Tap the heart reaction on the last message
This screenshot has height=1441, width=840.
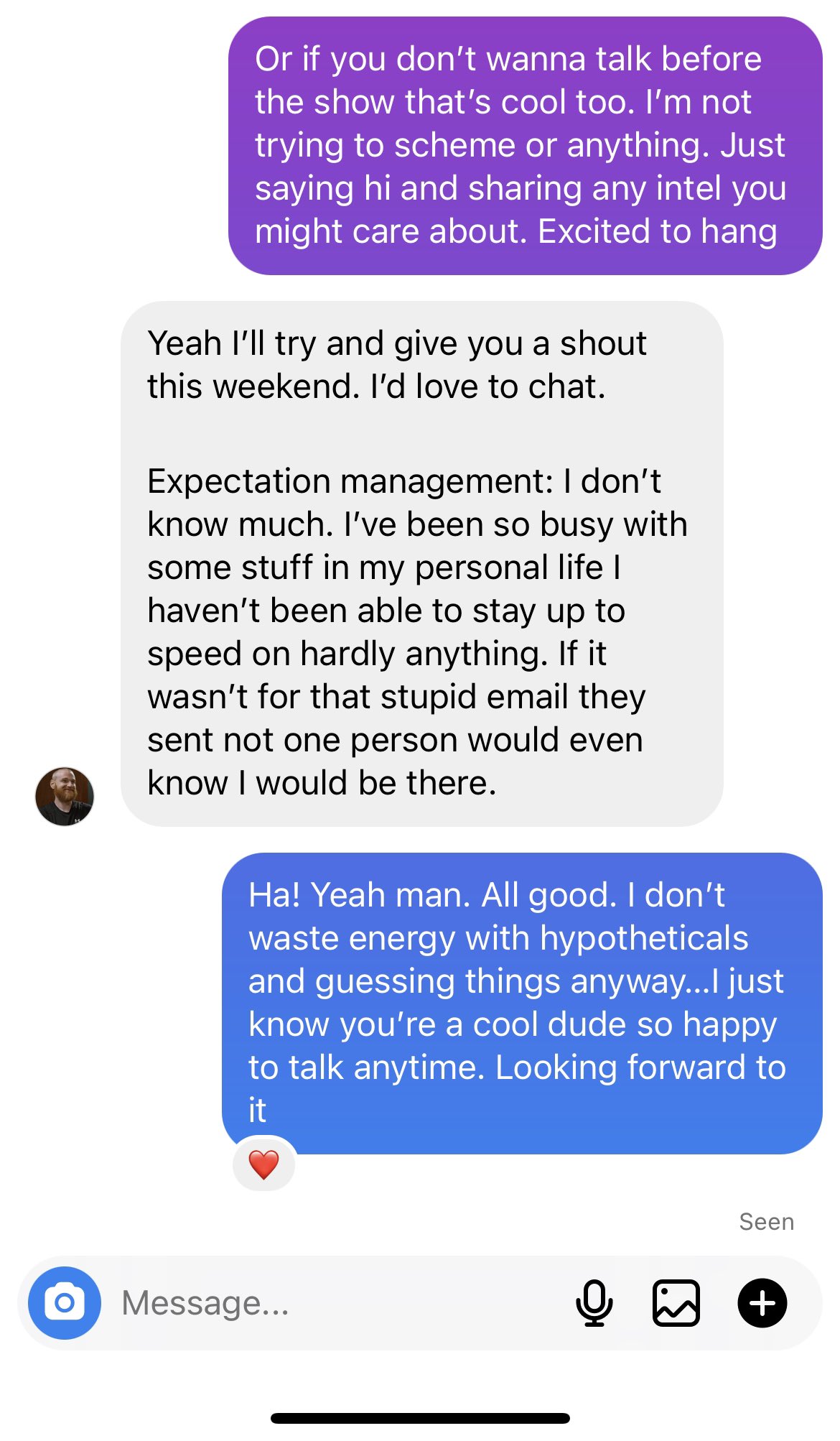pyautogui.click(x=263, y=1164)
